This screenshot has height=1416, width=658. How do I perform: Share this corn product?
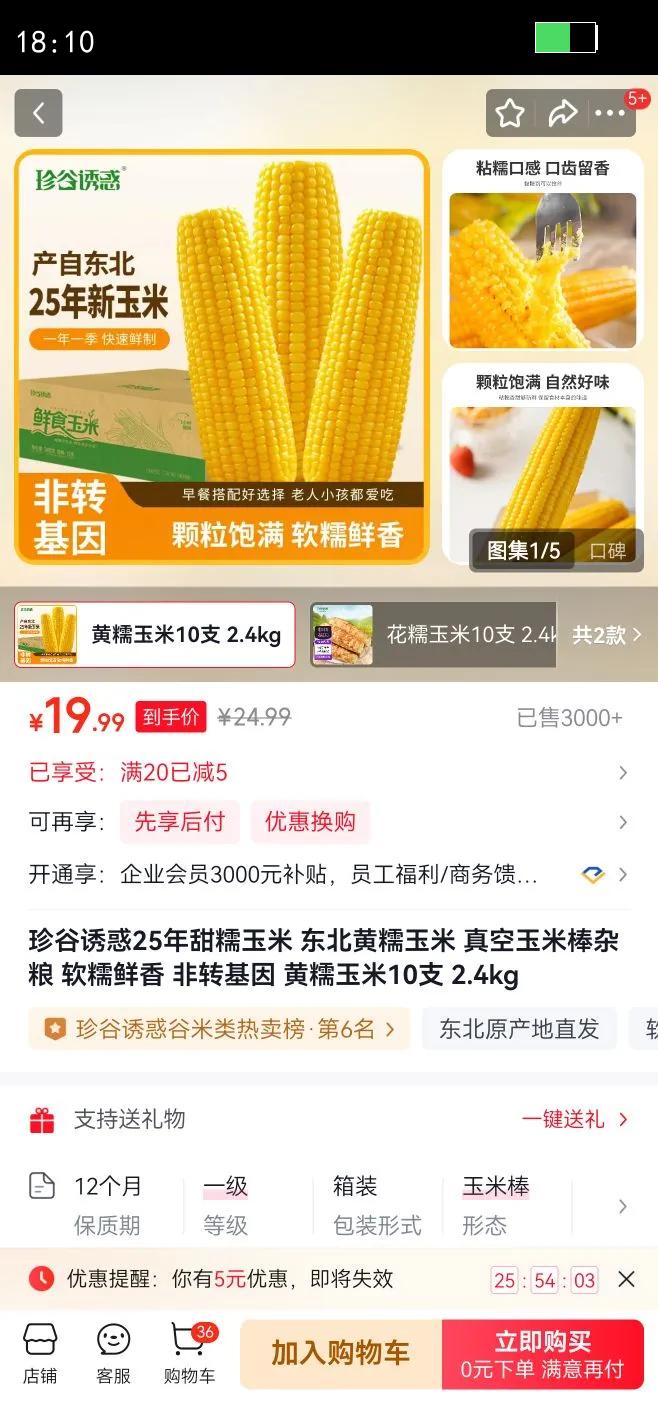click(563, 113)
